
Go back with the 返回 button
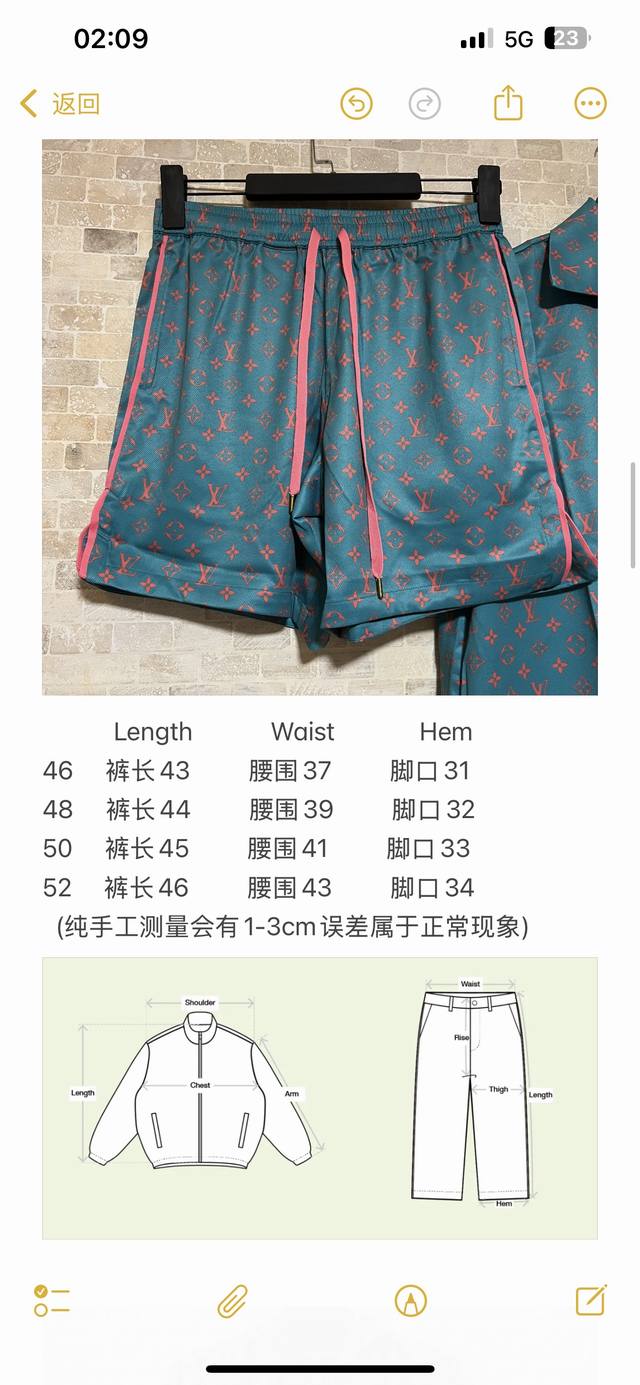(x=60, y=103)
